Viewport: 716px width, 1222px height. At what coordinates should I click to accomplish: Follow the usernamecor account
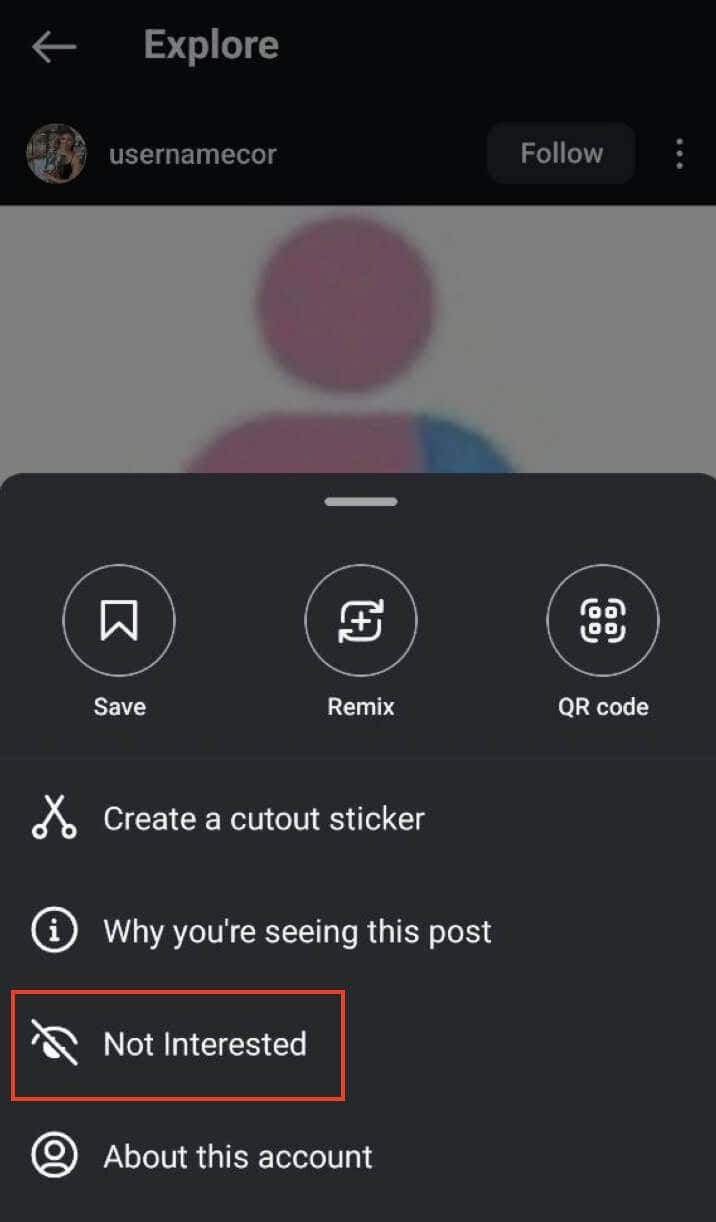point(561,154)
